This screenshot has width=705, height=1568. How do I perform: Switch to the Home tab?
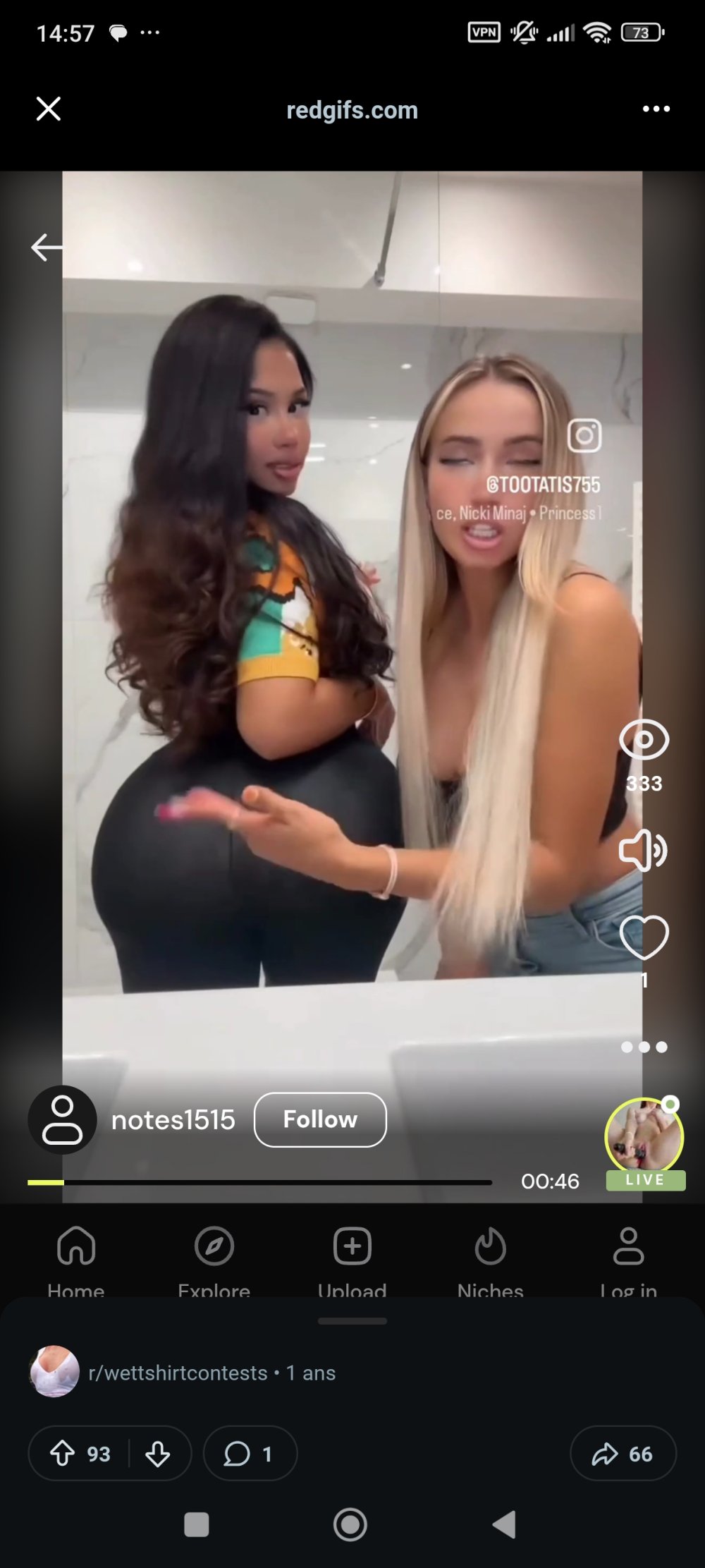pos(76,1258)
